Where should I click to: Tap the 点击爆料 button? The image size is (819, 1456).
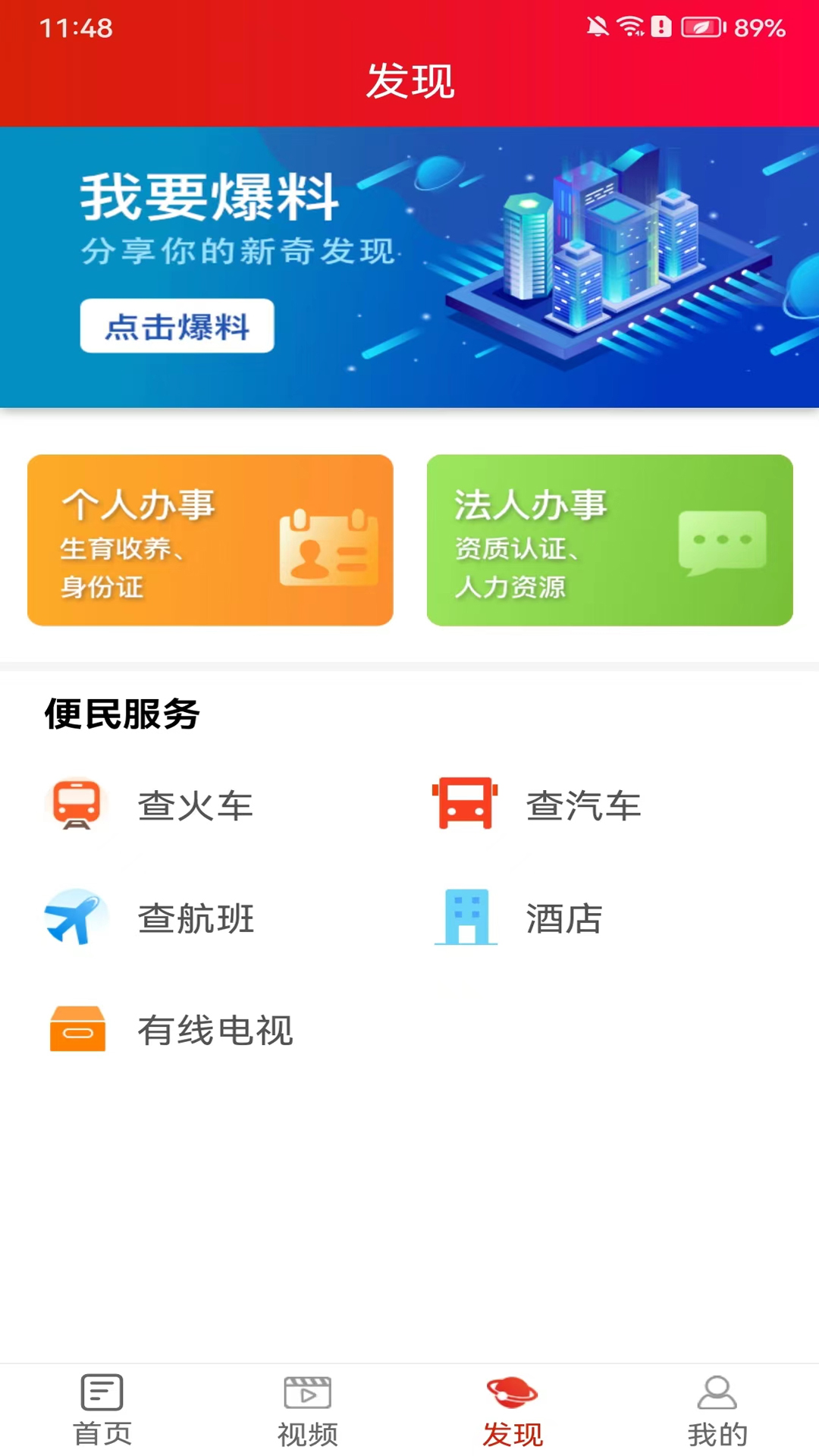click(x=177, y=326)
